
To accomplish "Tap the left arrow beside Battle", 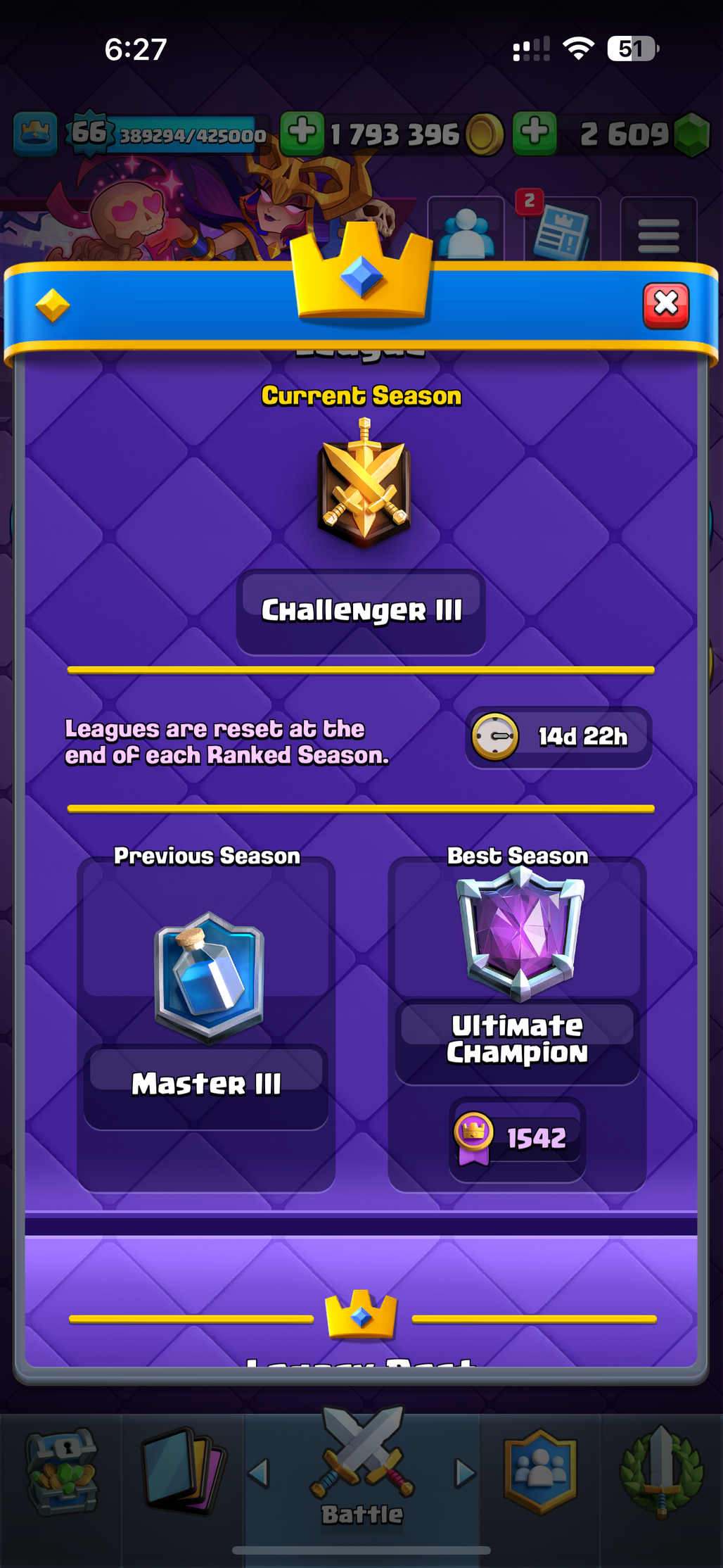I will (x=259, y=1472).
